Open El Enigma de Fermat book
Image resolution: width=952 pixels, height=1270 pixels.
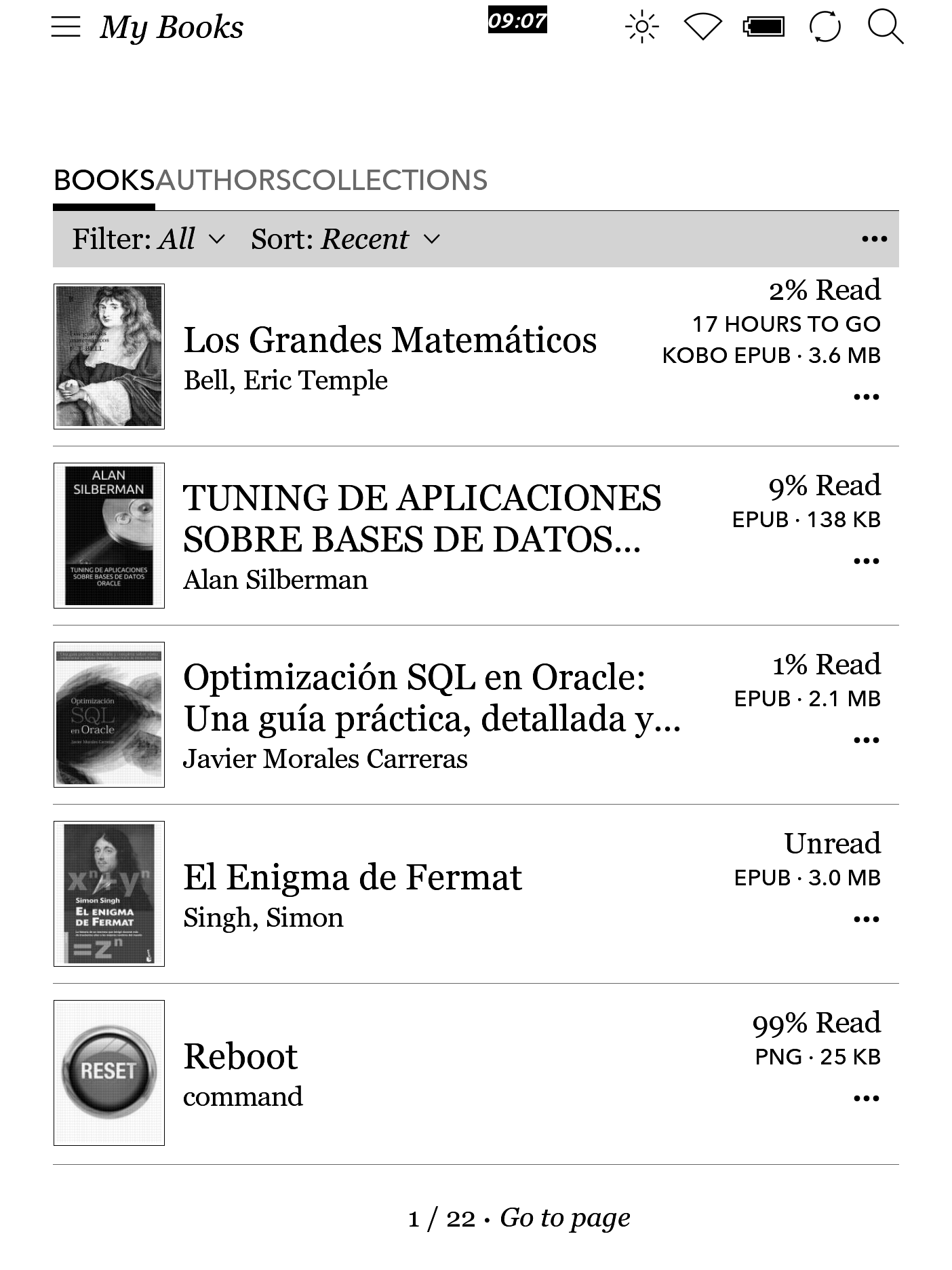[353, 878]
